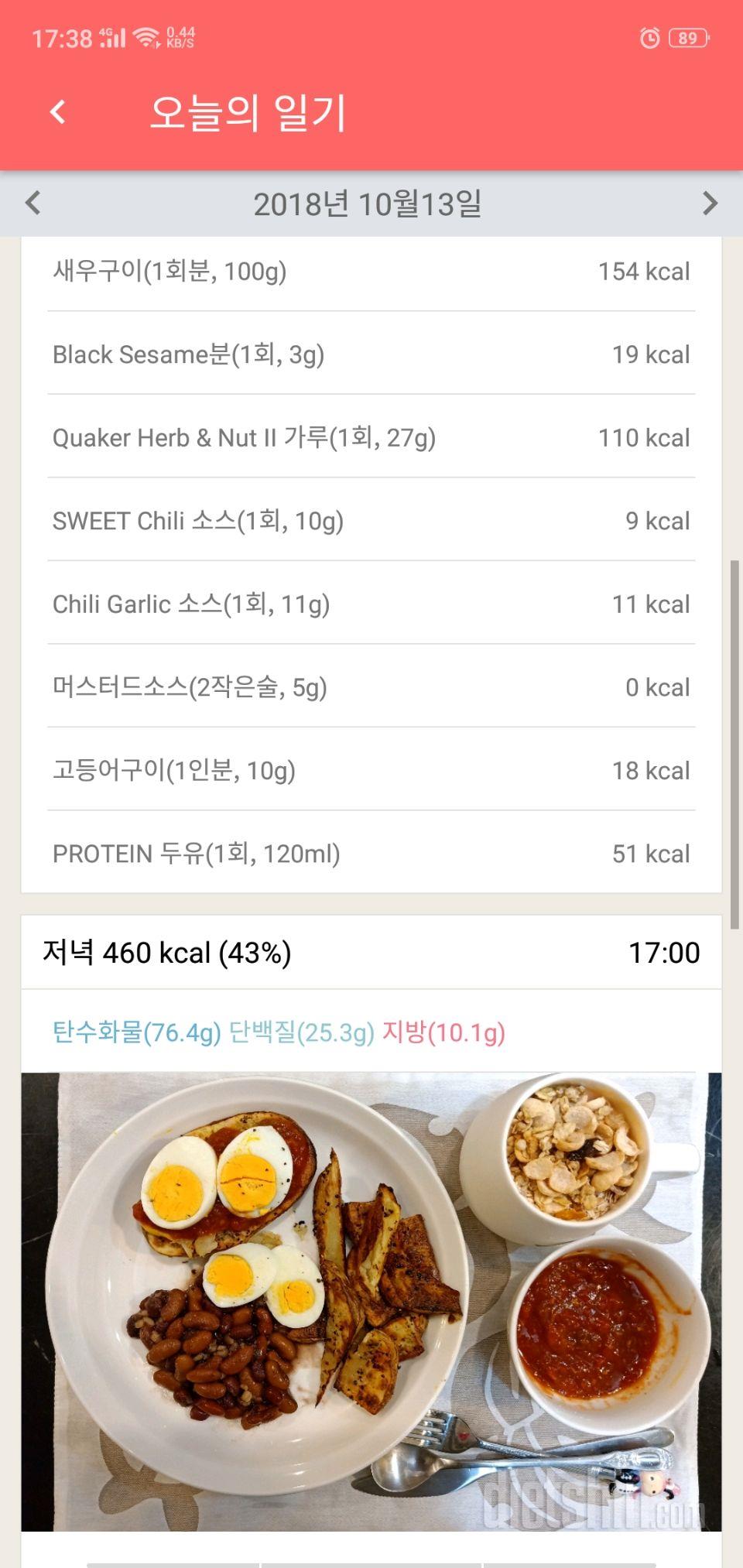
Task: Go to the next day's diary
Action: tap(710, 204)
